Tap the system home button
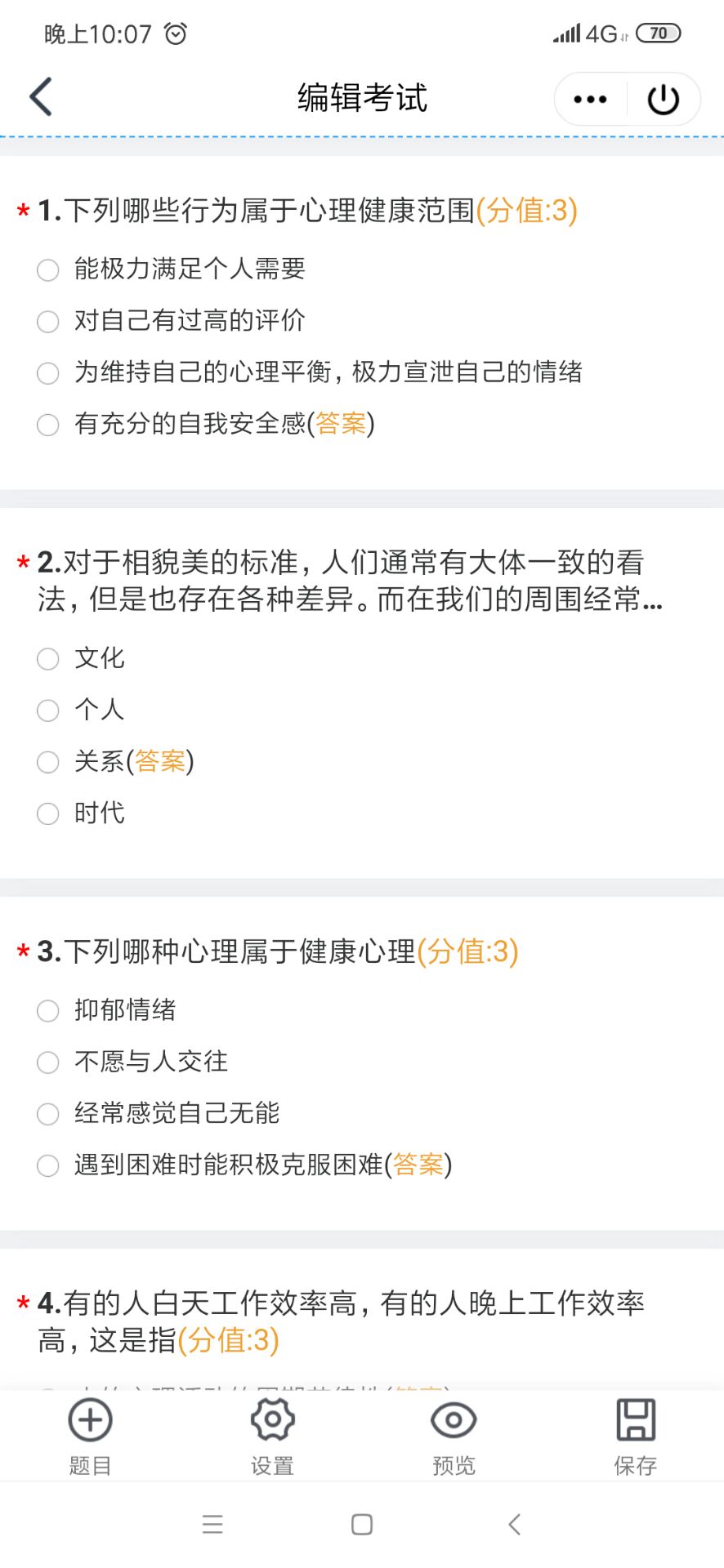 click(361, 1524)
